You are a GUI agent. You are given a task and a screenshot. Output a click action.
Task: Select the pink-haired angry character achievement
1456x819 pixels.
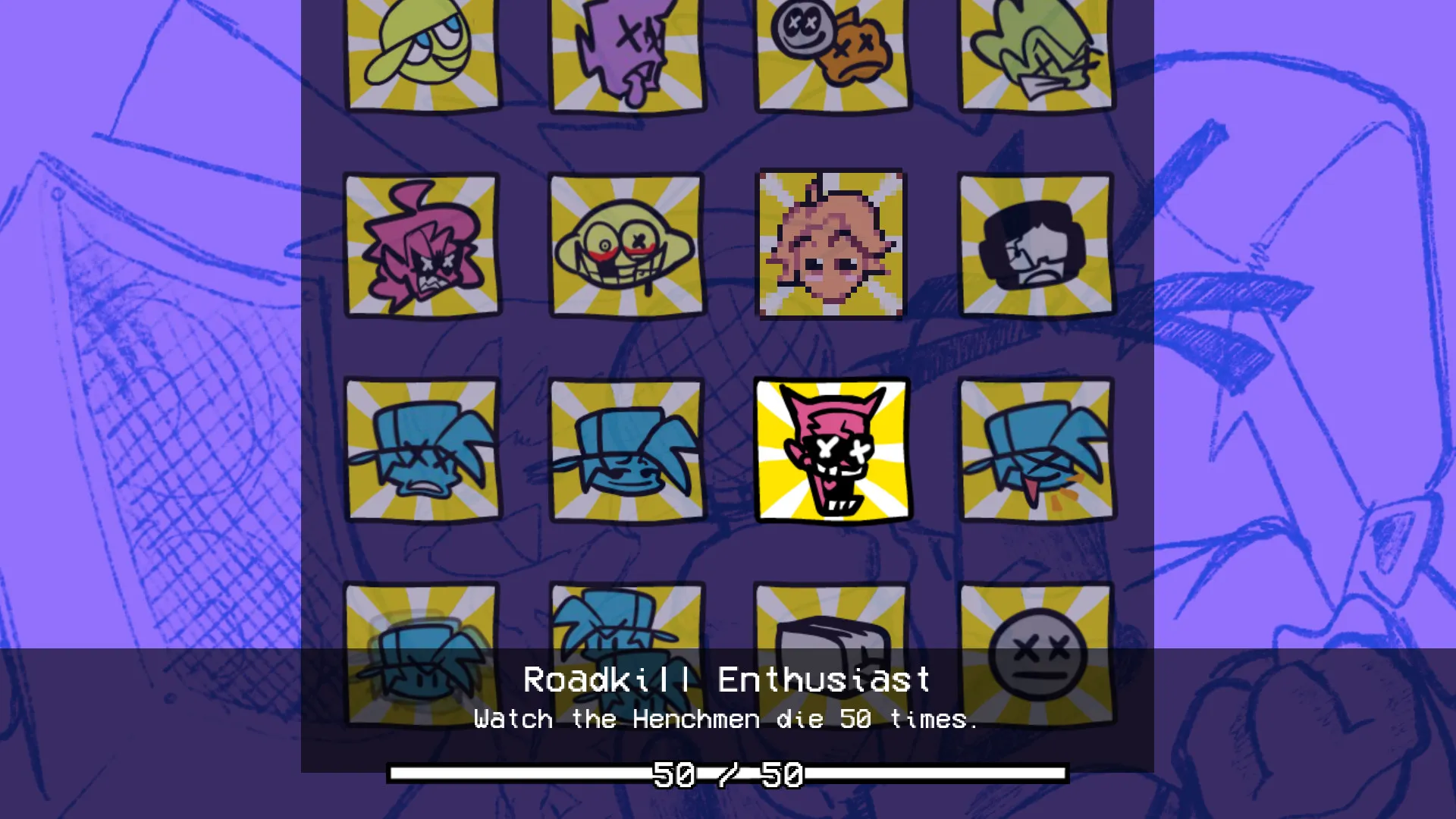422,246
